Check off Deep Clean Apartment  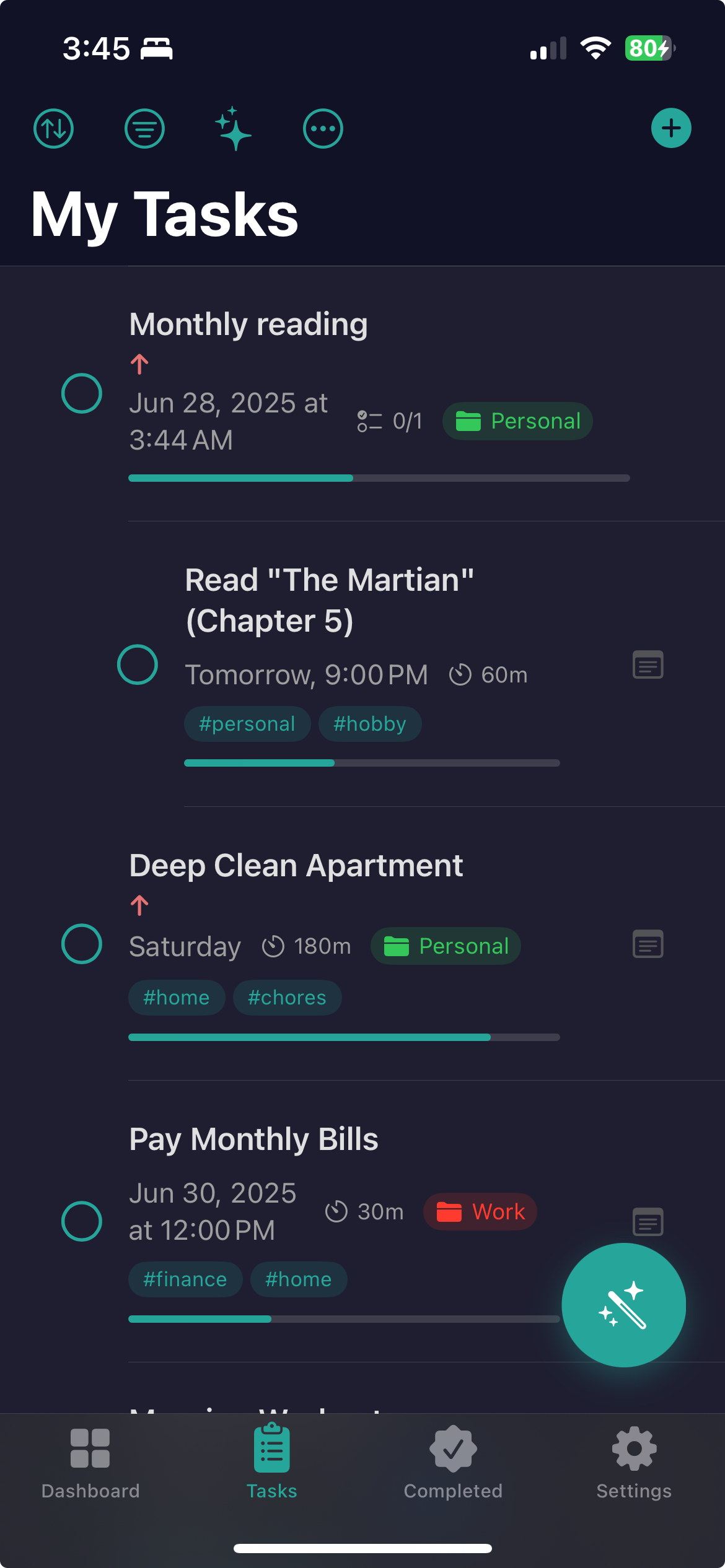82,944
